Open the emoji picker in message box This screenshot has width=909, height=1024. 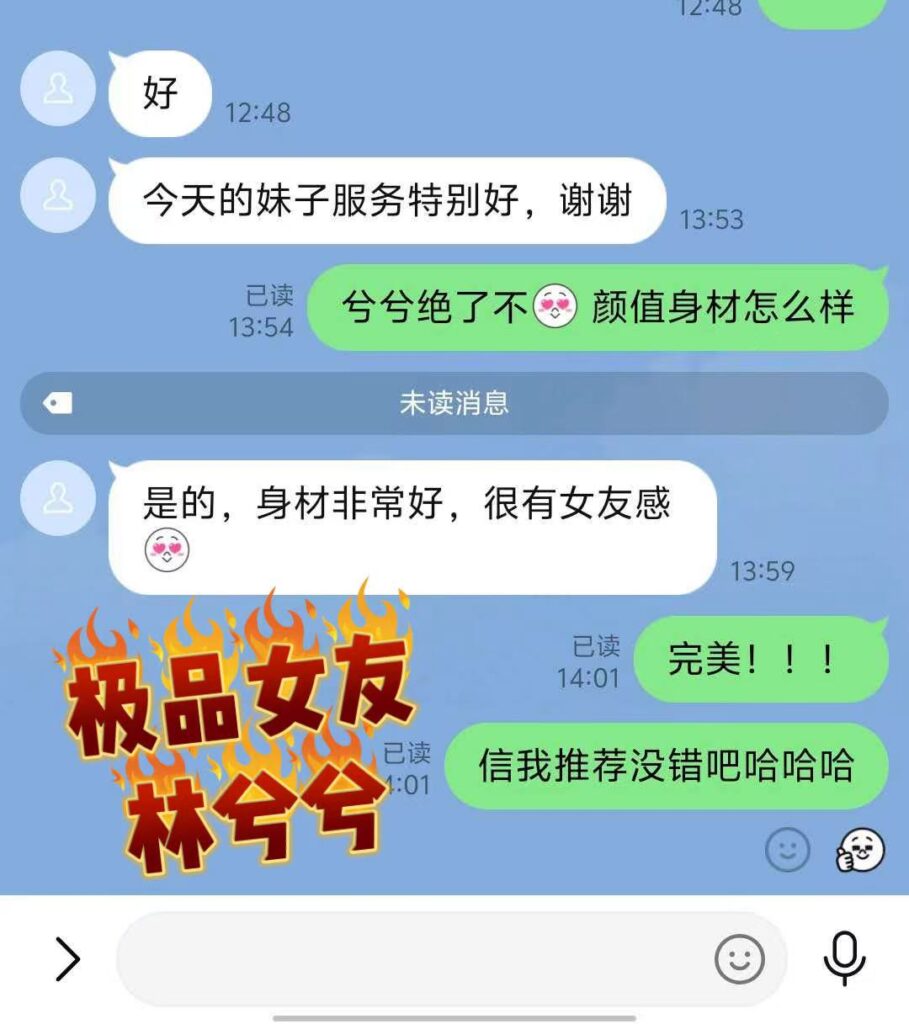pyautogui.click(x=739, y=961)
